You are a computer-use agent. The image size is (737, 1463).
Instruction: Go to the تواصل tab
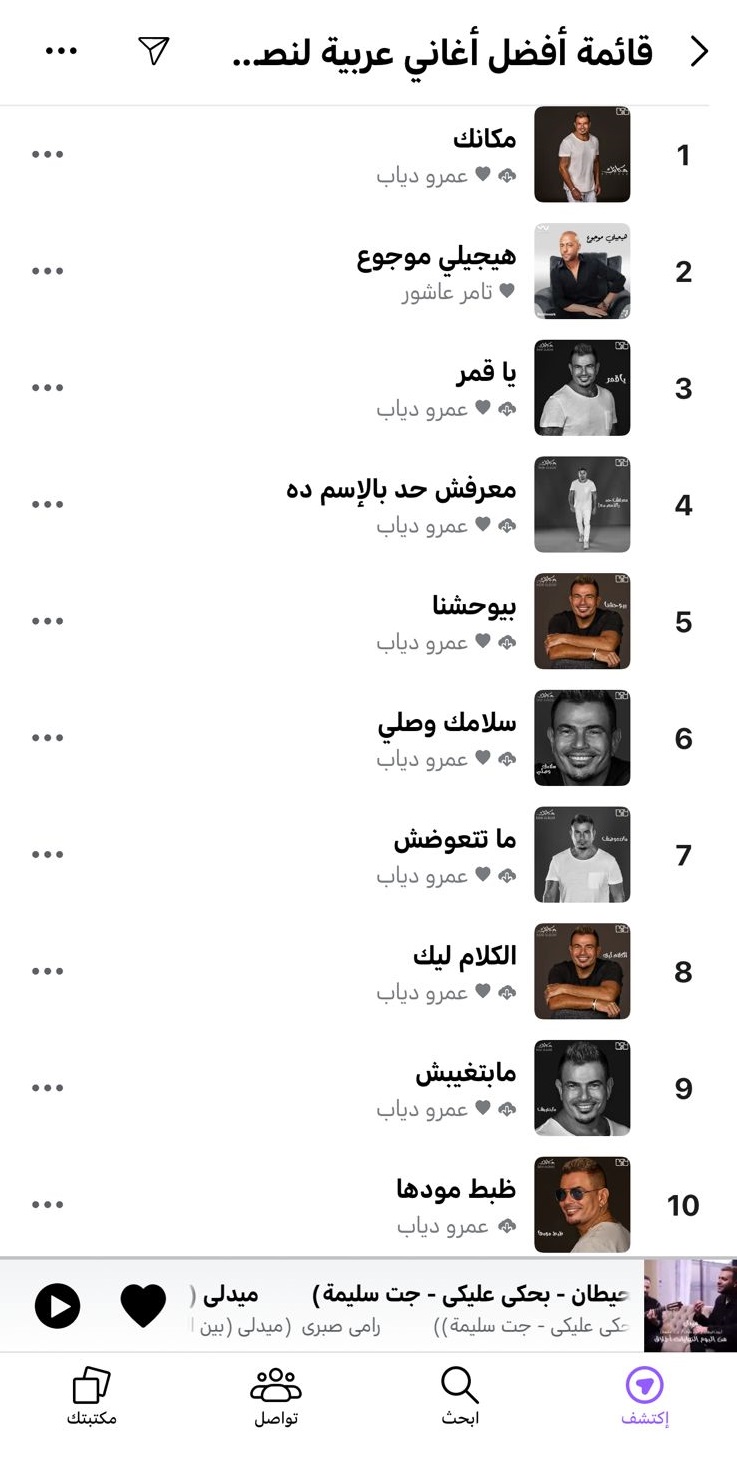pyautogui.click(x=276, y=1396)
